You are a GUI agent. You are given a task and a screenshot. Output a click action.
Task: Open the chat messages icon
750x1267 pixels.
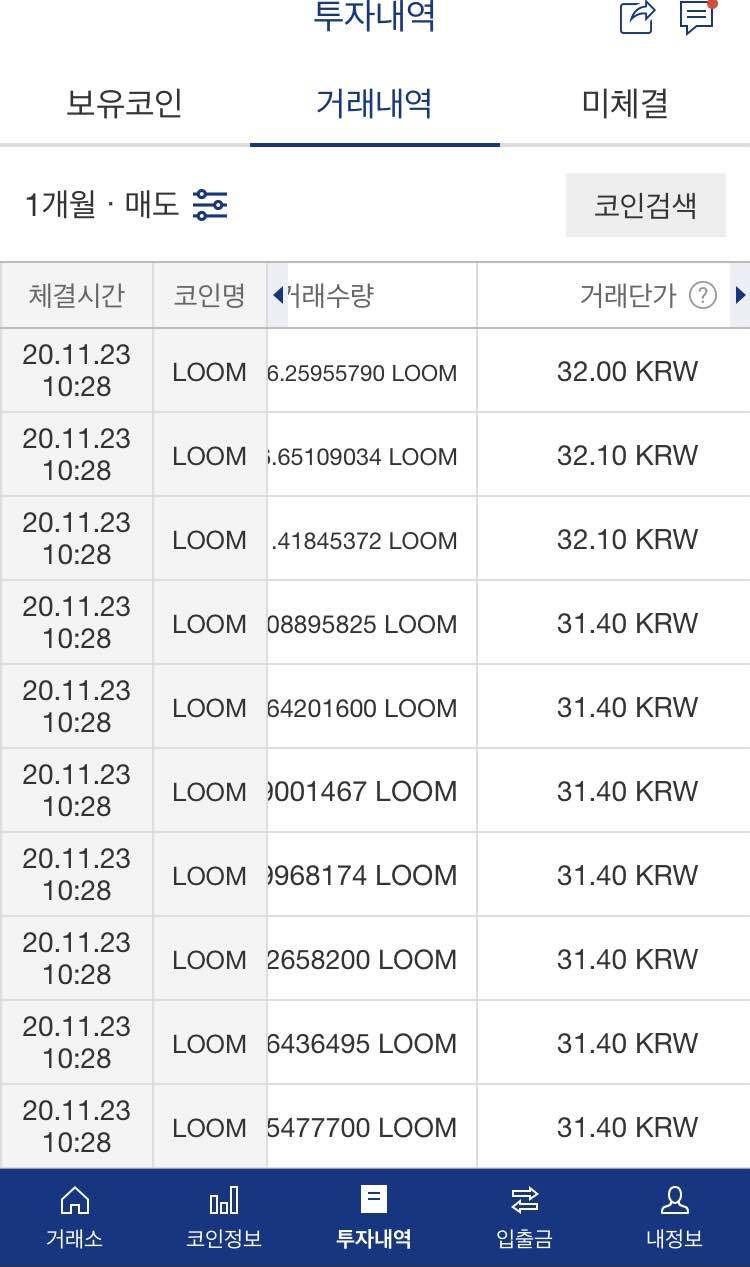(696, 18)
